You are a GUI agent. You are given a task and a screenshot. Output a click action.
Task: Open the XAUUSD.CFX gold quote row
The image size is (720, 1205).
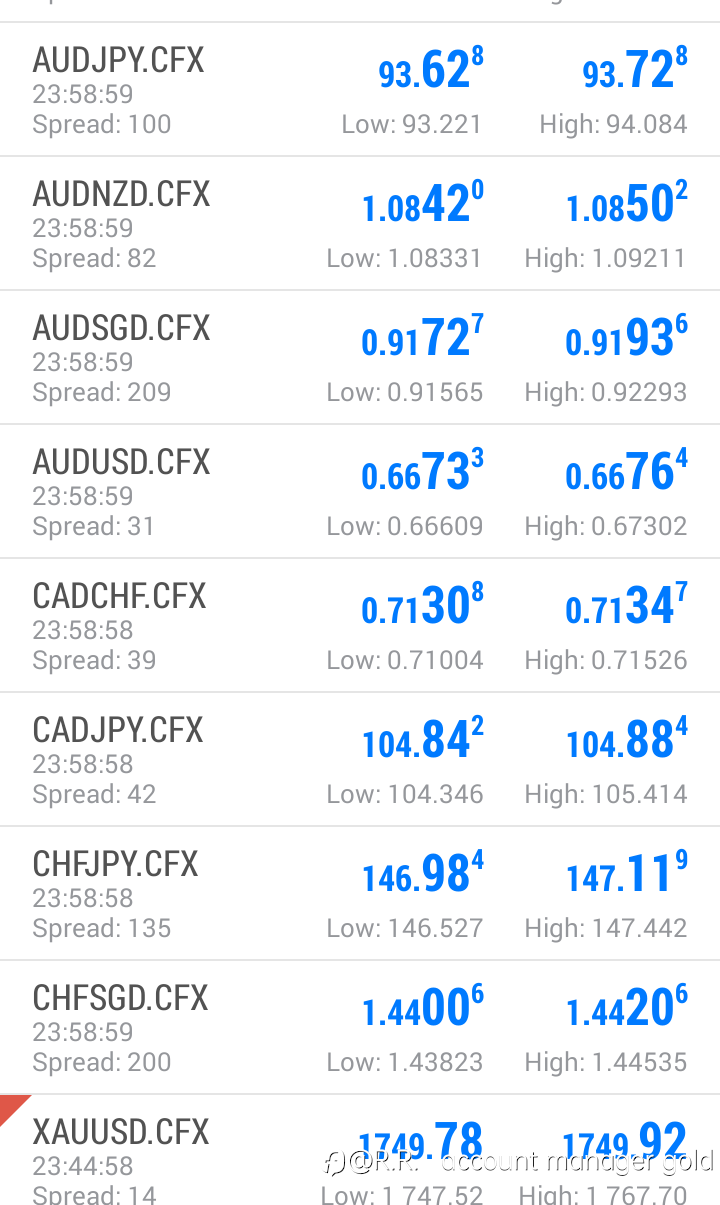[360, 1150]
